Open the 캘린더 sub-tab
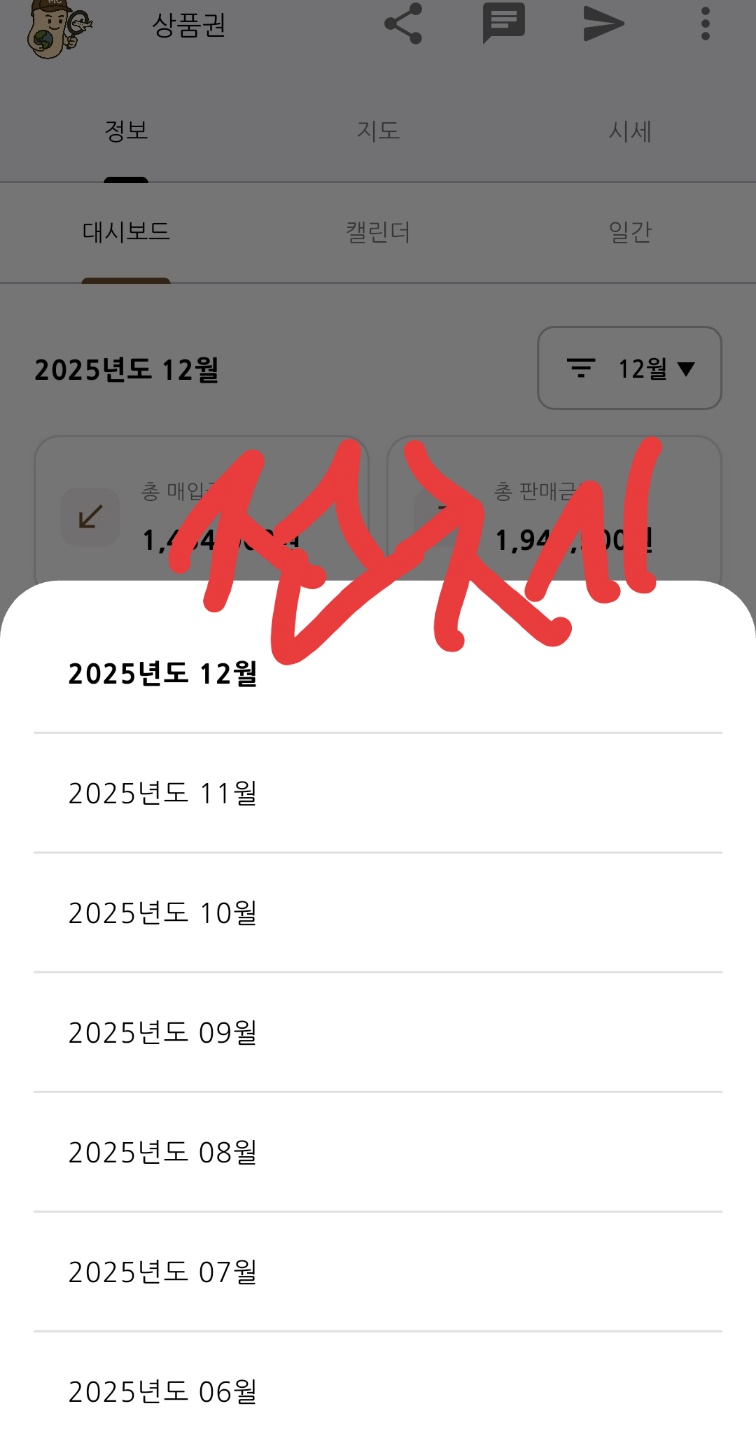 378,233
